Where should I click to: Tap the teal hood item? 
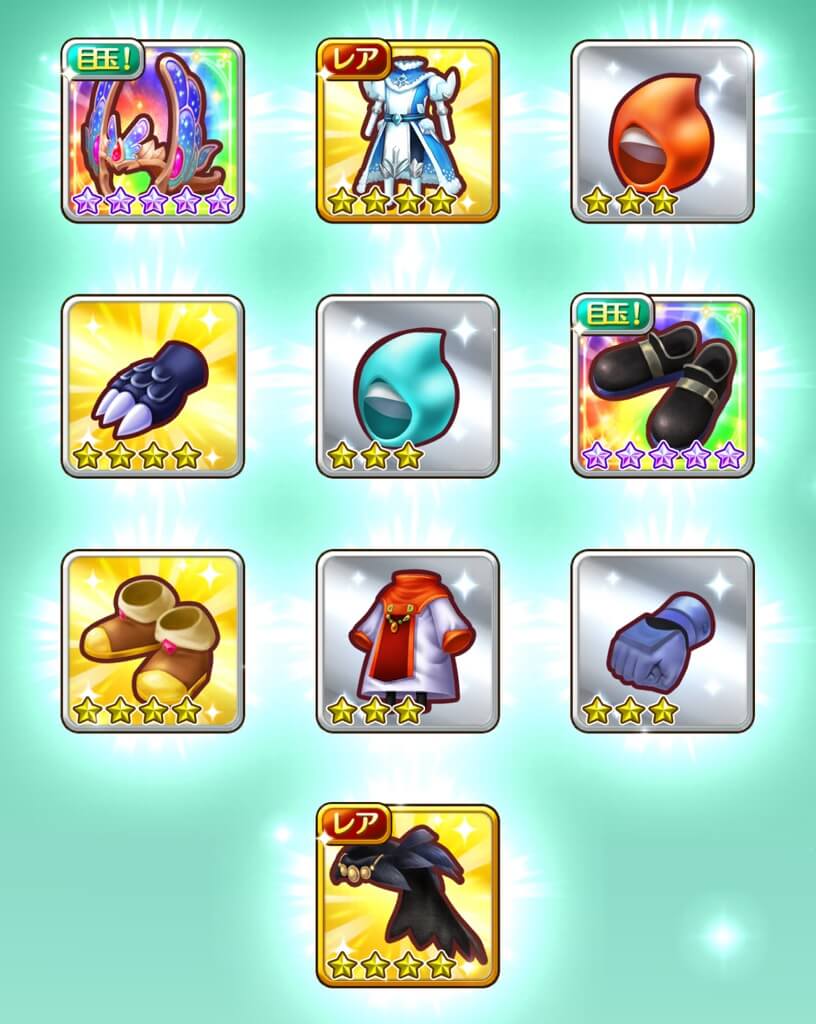tap(407, 386)
